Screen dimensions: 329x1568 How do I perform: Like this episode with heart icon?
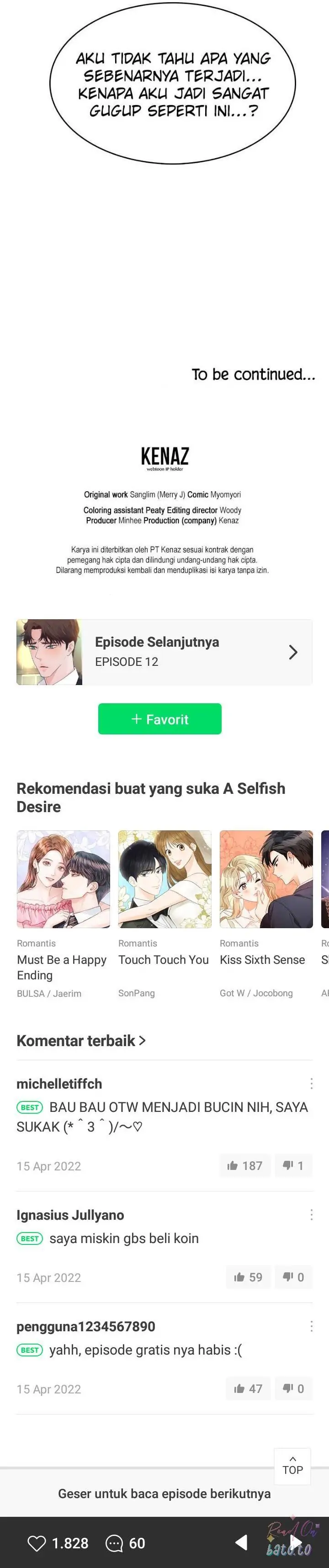click(37, 1543)
